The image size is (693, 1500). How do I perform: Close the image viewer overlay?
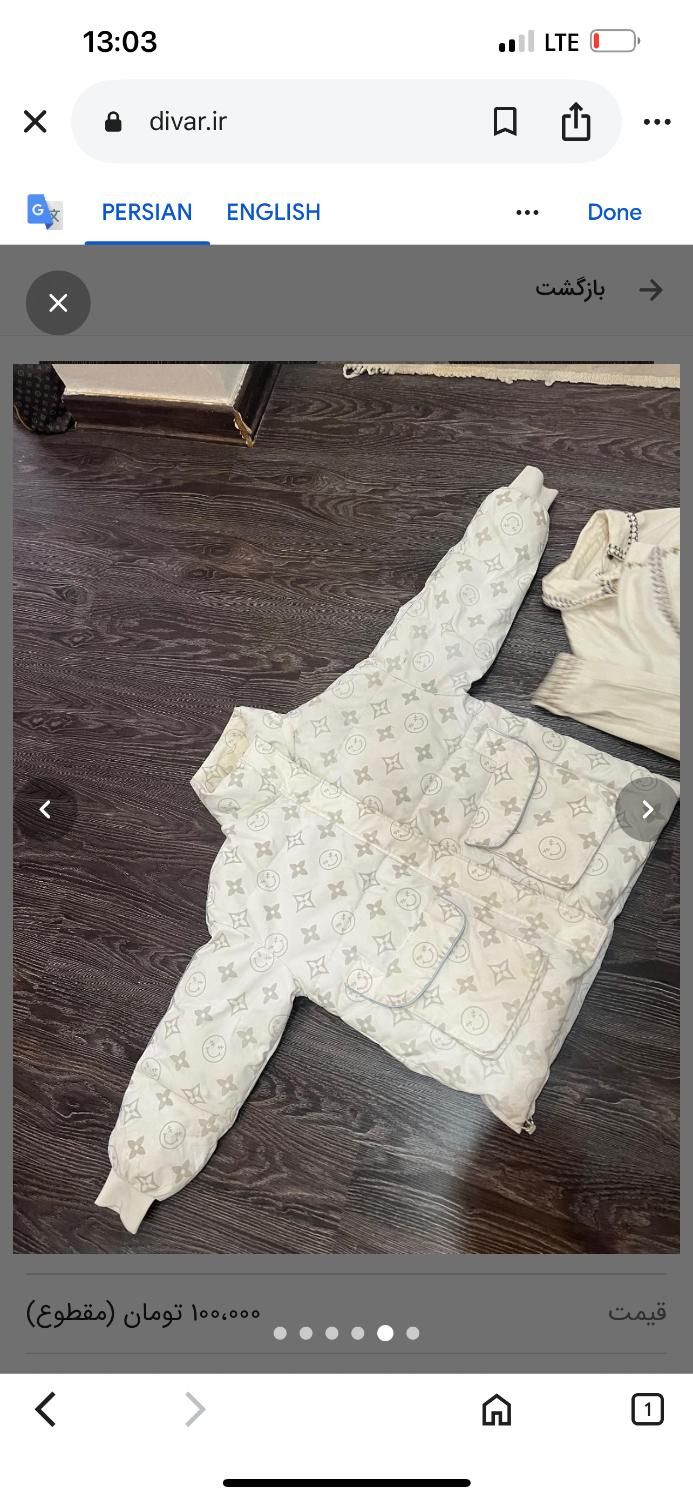tap(58, 302)
